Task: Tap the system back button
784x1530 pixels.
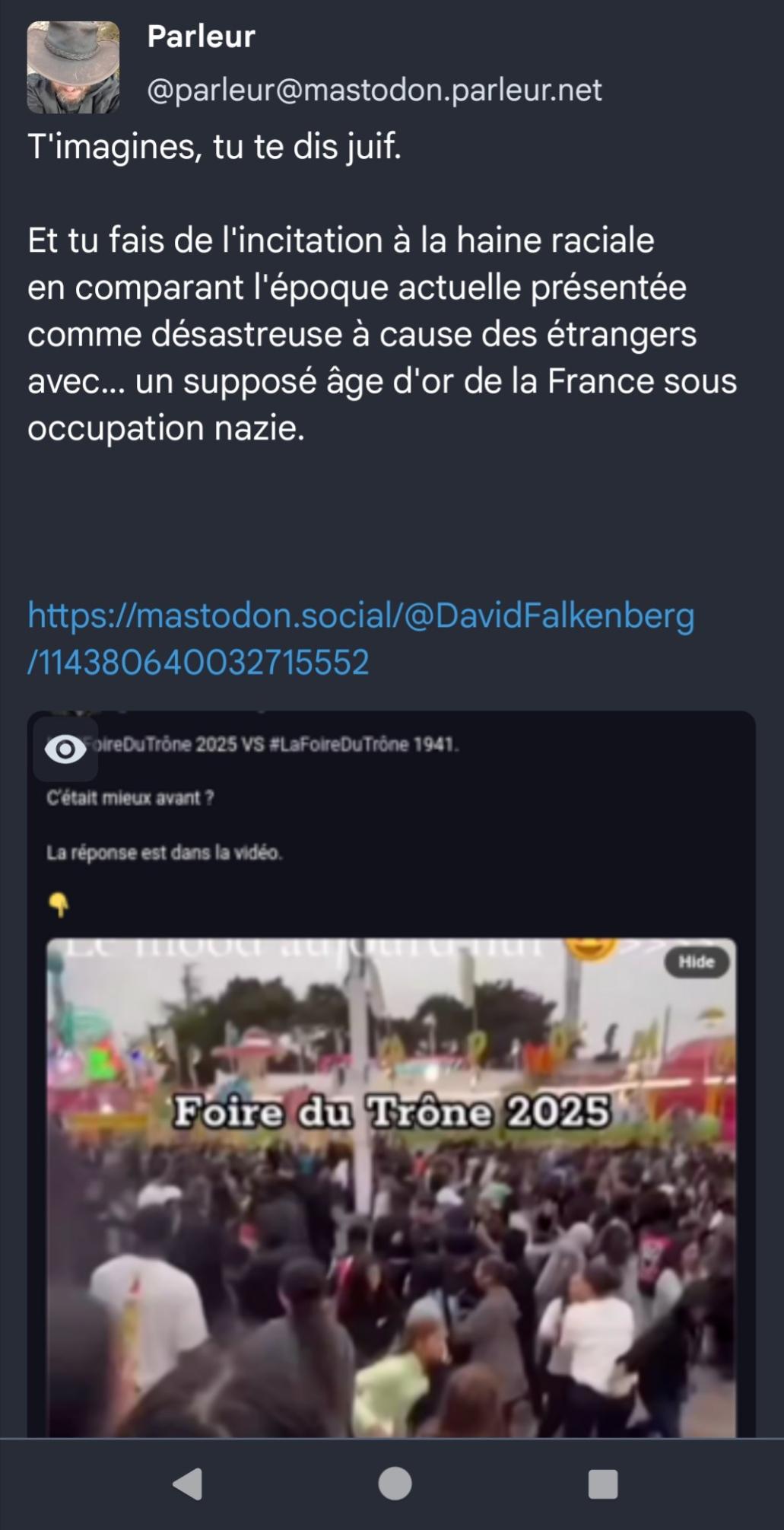Action: click(188, 1484)
